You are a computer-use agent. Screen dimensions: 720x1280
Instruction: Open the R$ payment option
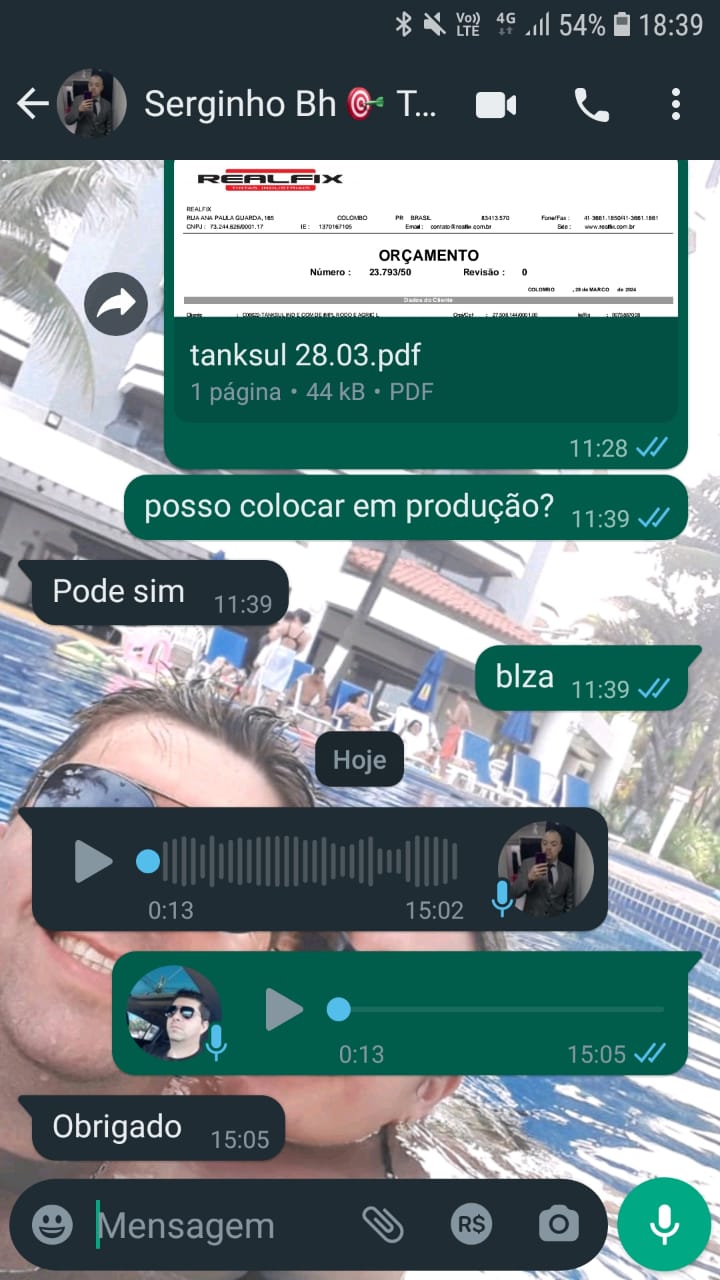click(x=470, y=1224)
